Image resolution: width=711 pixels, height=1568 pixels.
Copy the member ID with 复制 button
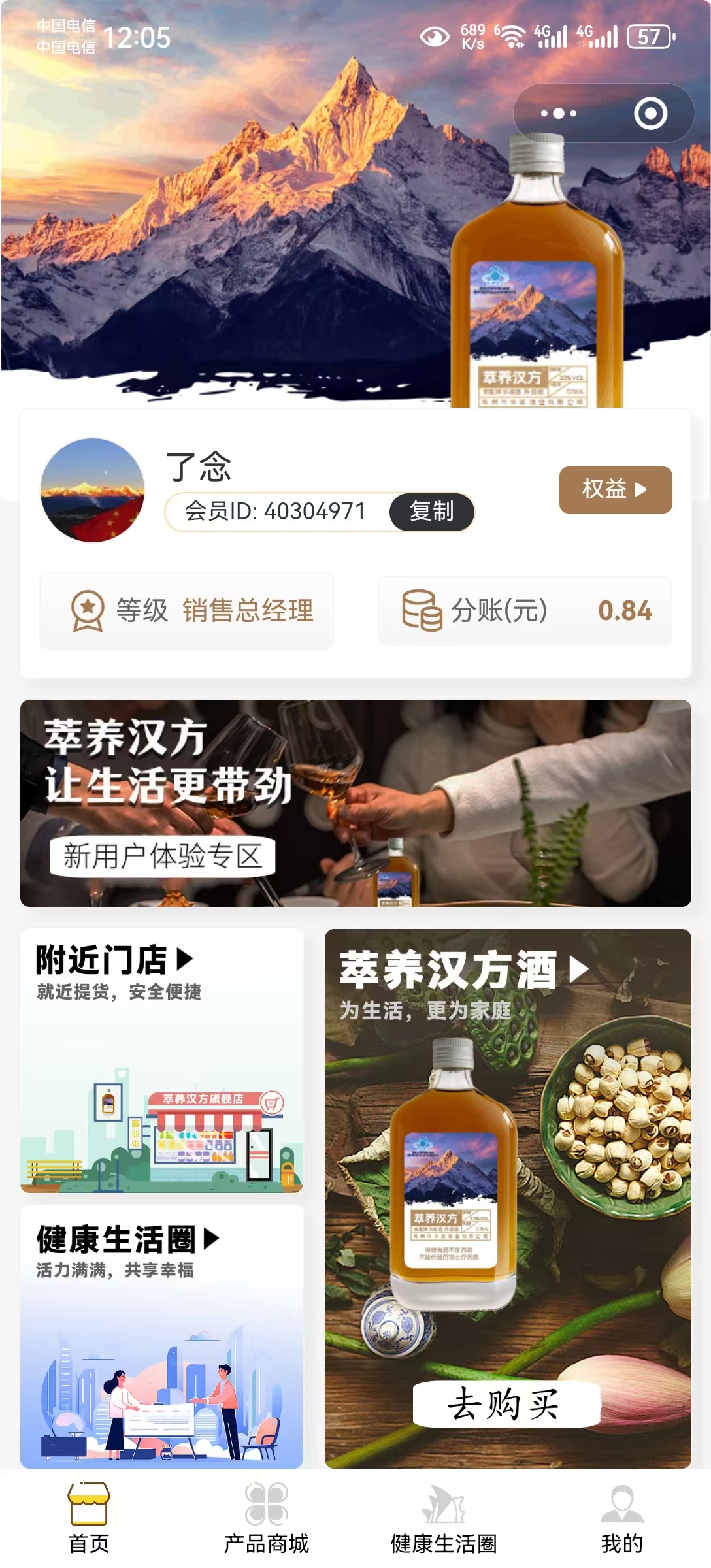(x=431, y=512)
